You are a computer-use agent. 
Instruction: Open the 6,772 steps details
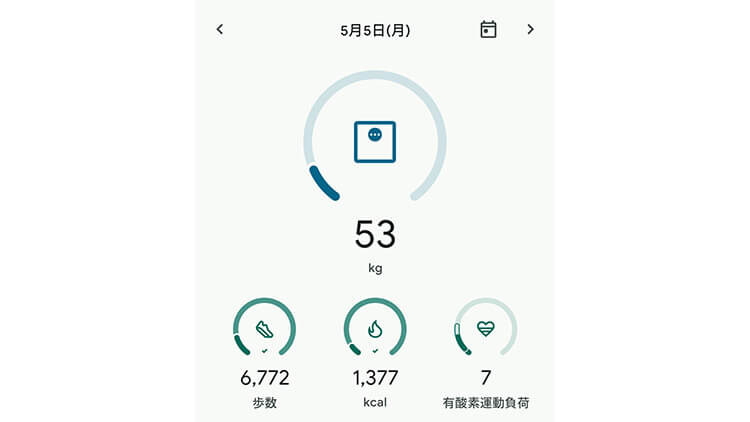pos(264,329)
